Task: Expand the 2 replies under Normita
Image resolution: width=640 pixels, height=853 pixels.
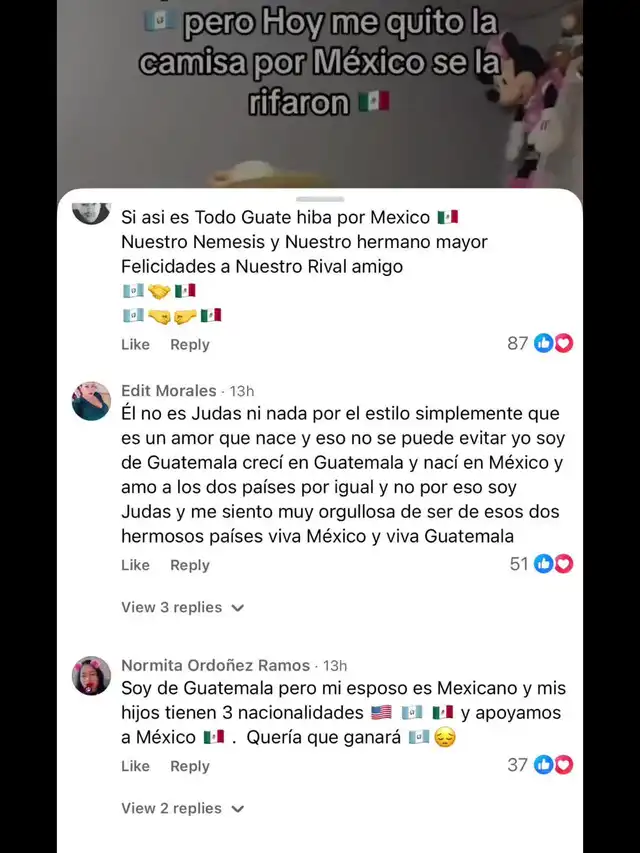Action: (x=183, y=808)
